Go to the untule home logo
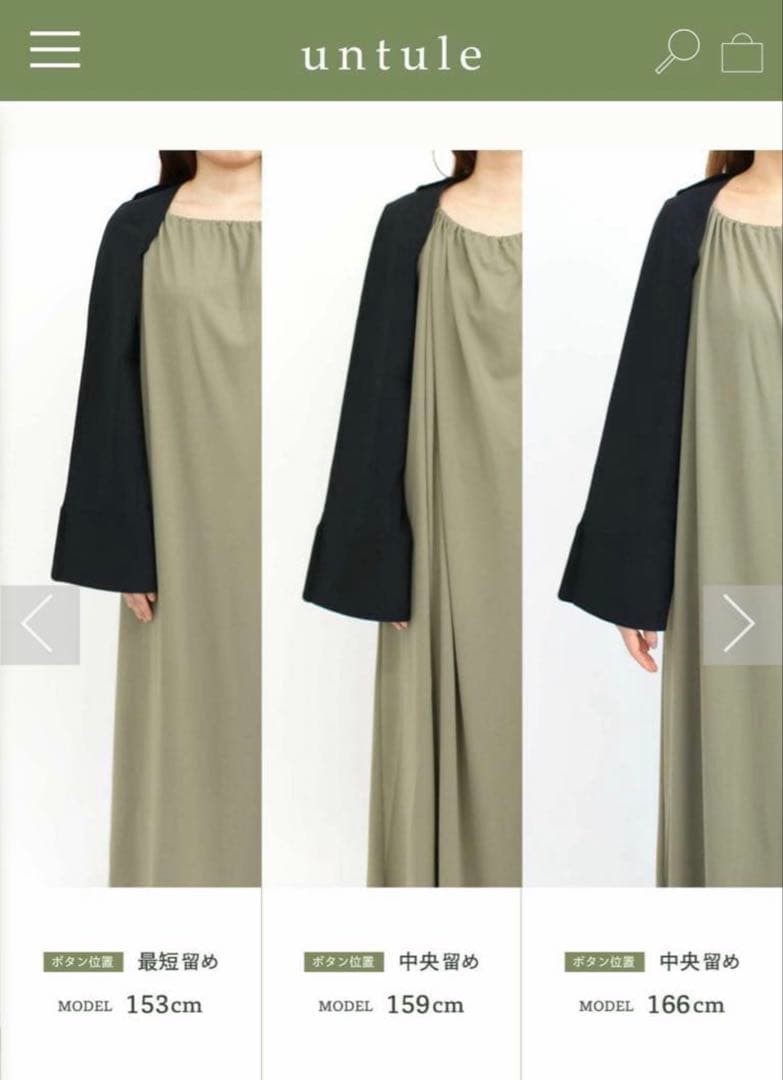Screen dimensions: 783x1080 point(391,55)
